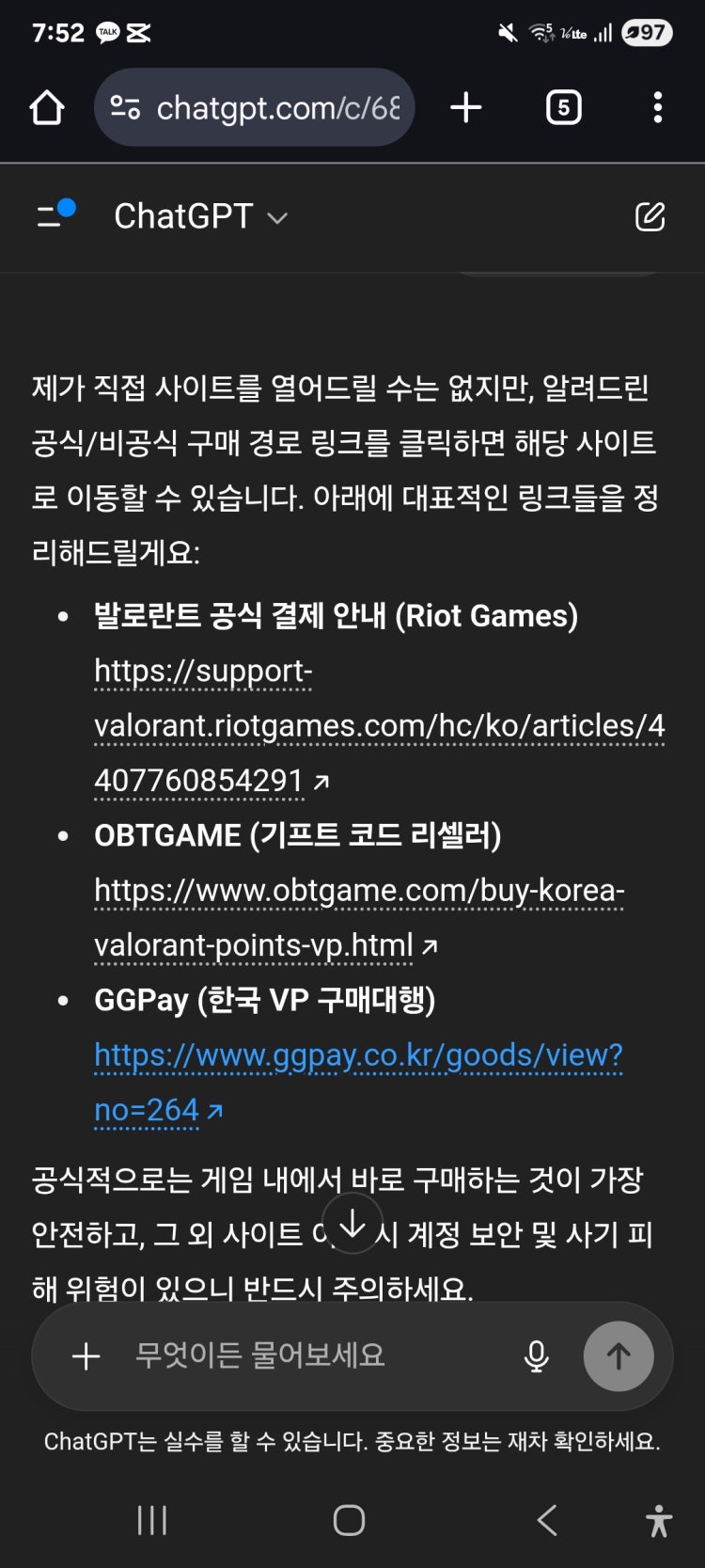Screen dimensions: 705x1568
Task: Send the message with the arrow button
Action: [619, 1356]
